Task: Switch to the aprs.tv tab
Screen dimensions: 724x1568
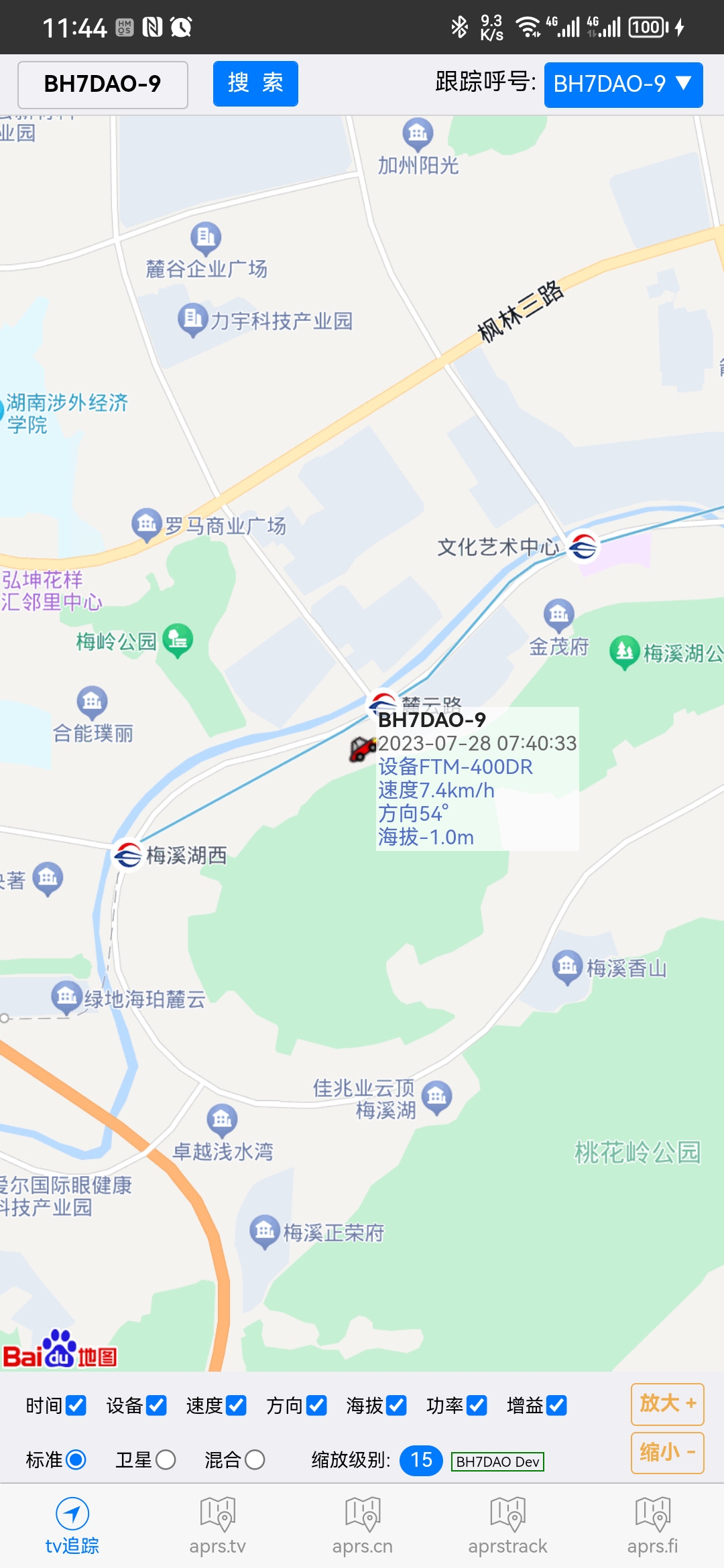Action: pyautogui.click(x=217, y=1526)
